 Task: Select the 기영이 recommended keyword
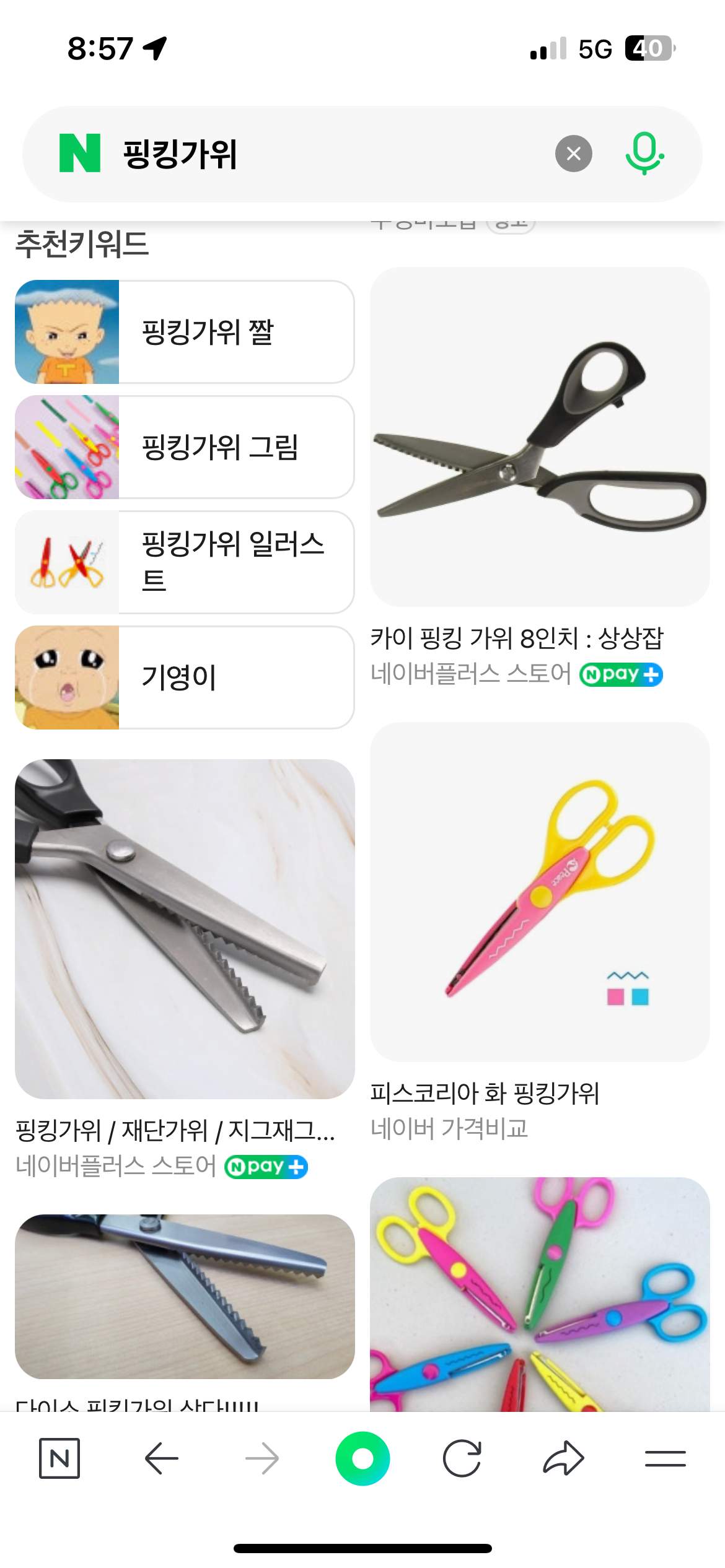[x=185, y=677]
